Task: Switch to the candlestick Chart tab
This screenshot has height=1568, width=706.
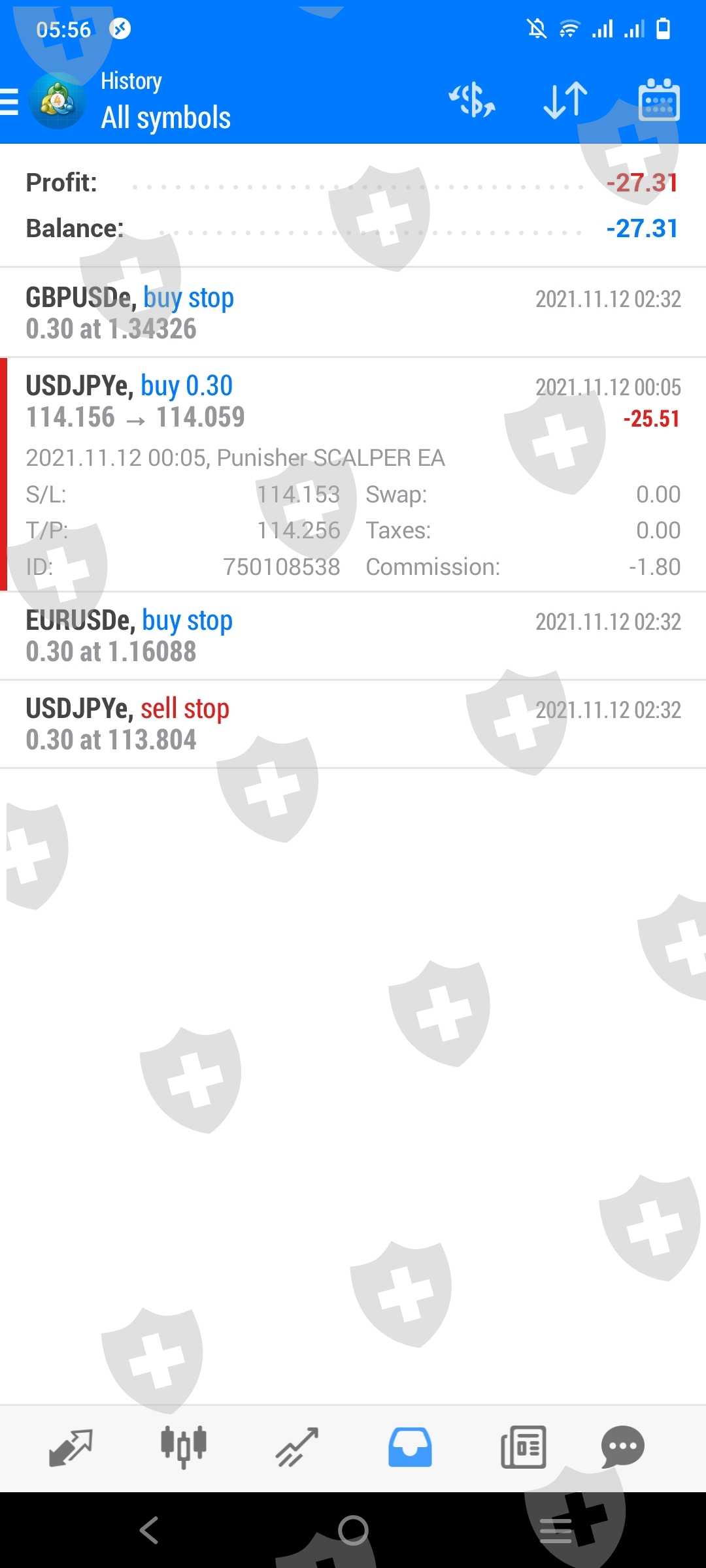Action: [x=184, y=1446]
